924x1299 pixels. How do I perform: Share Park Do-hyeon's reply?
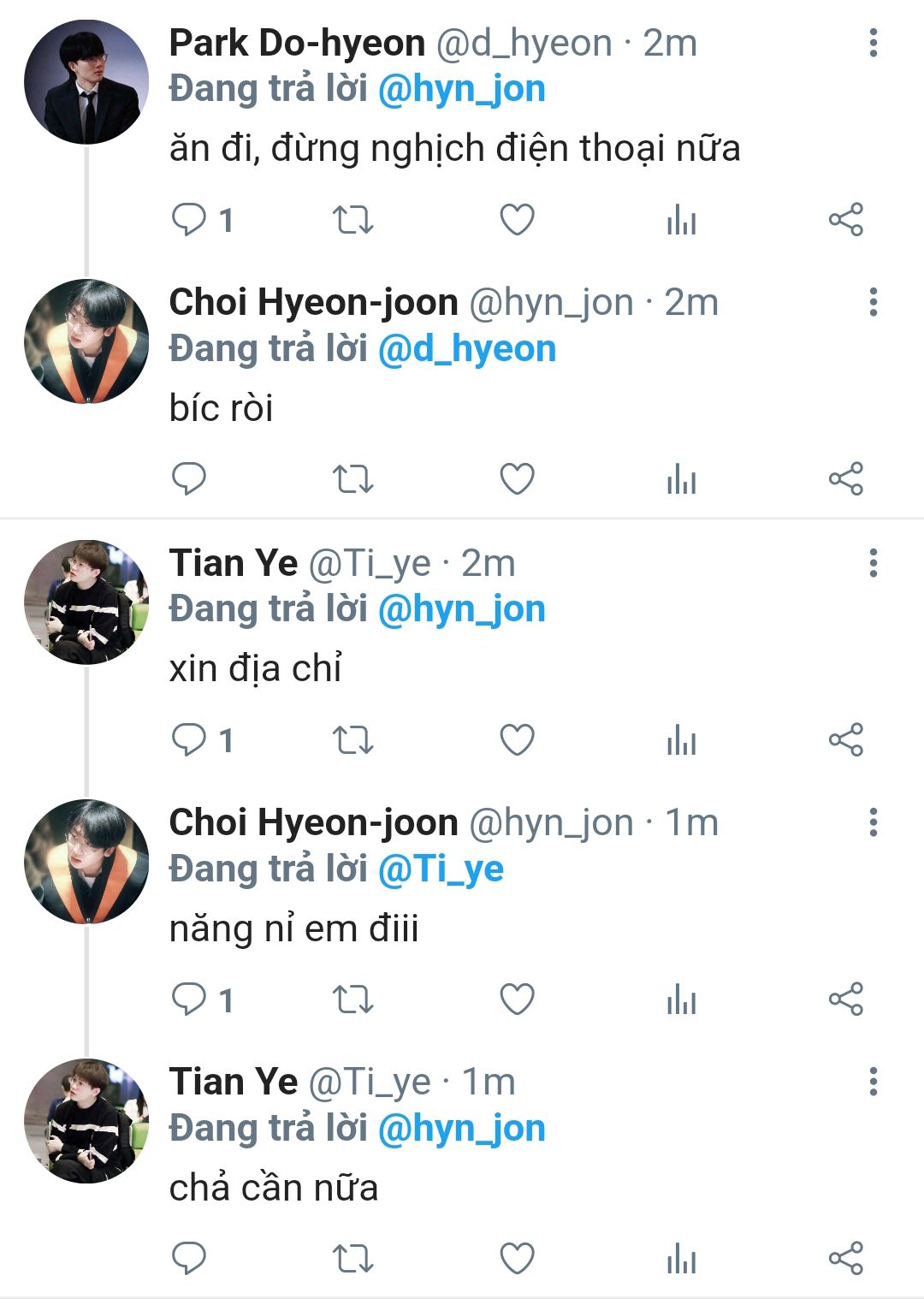point(845,220)
